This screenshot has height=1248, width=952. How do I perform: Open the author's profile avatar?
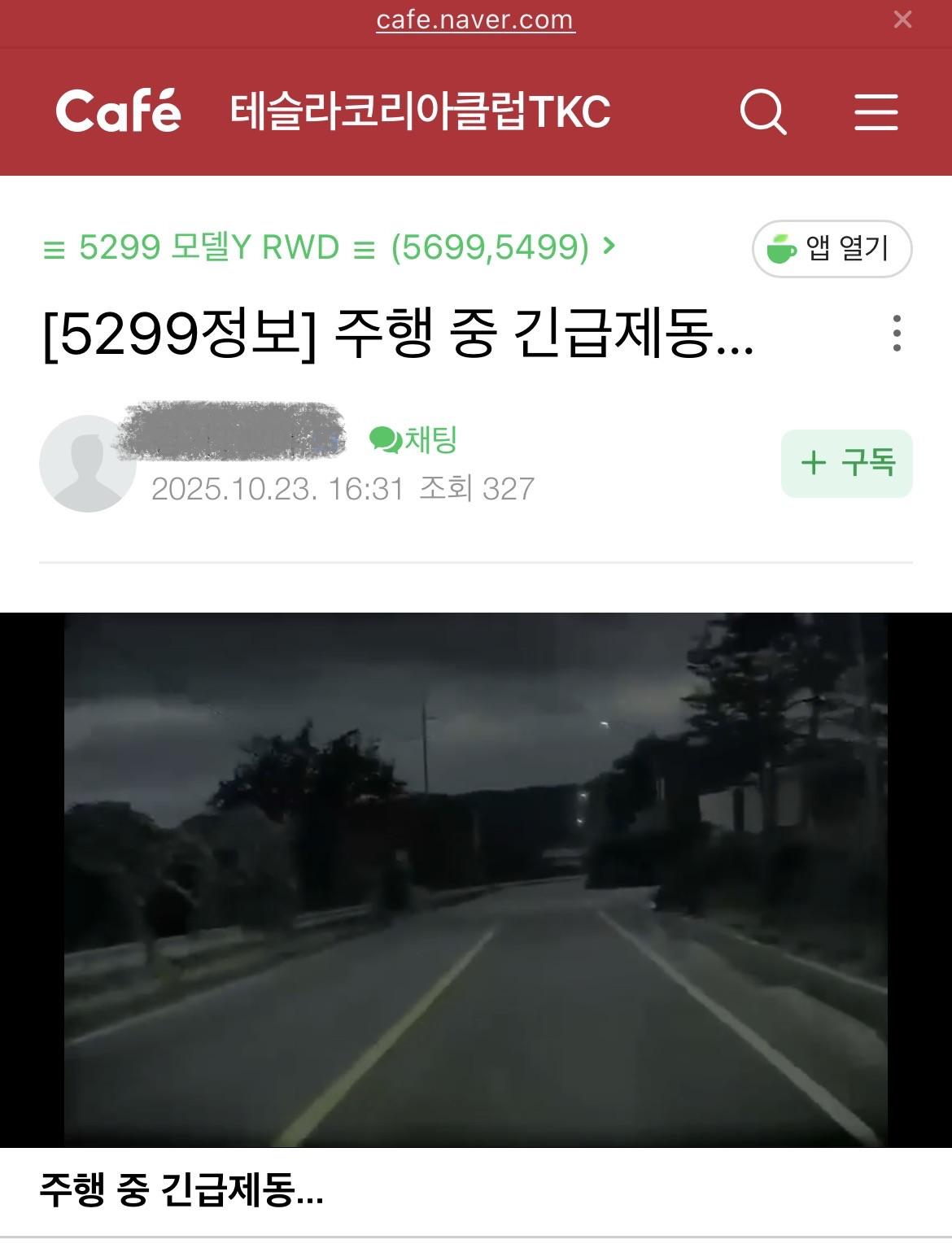(x=86, y=464)
